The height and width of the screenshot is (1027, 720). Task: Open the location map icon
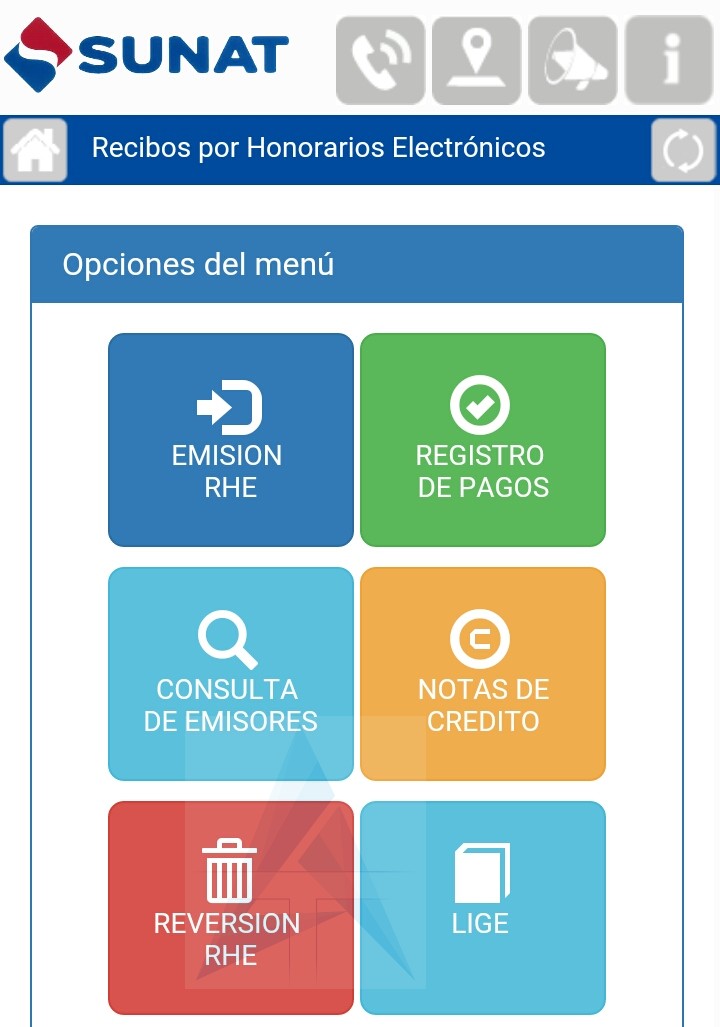(476, 60)
